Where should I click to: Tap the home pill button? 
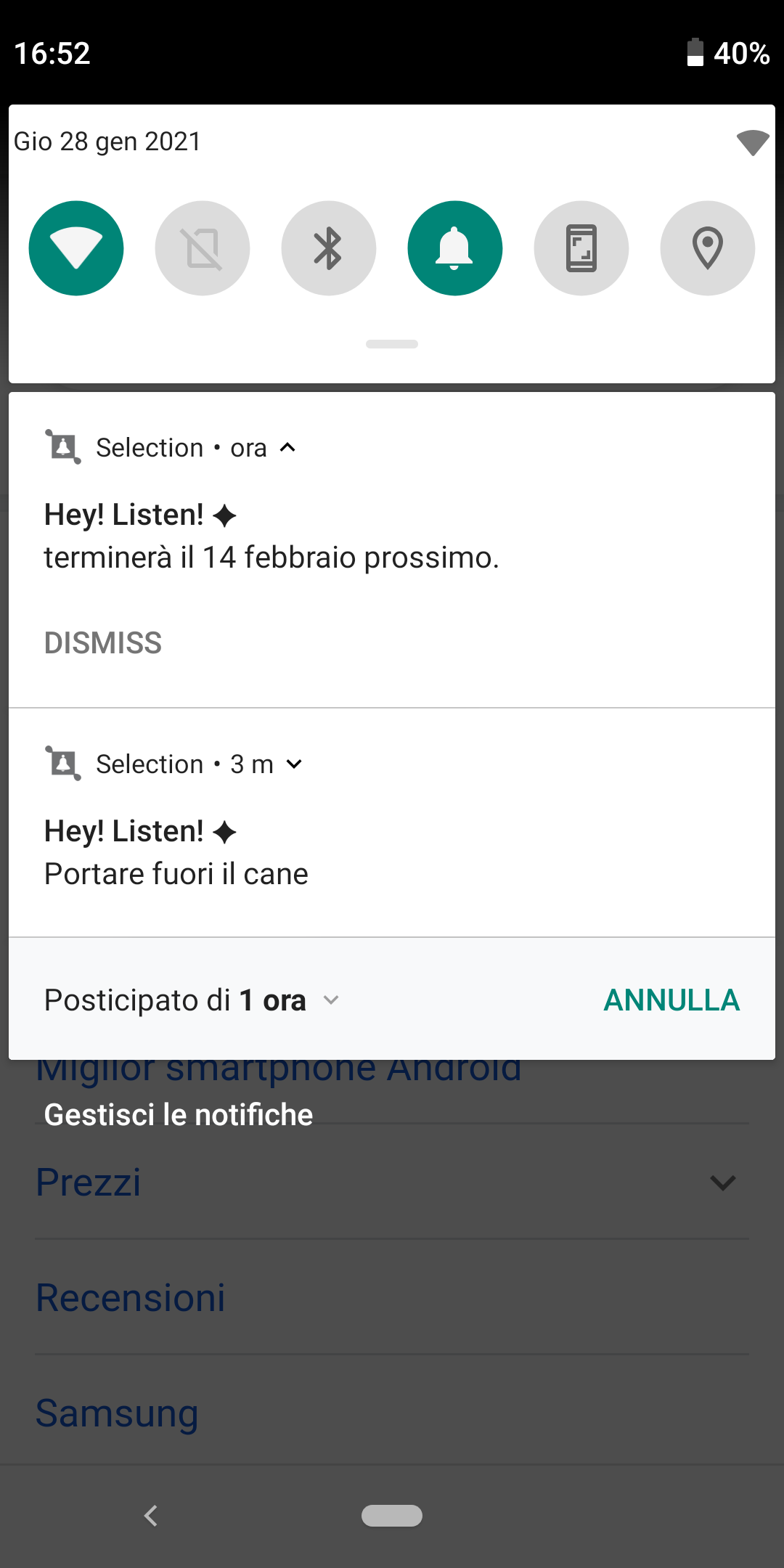click(x=392, y=1516)
